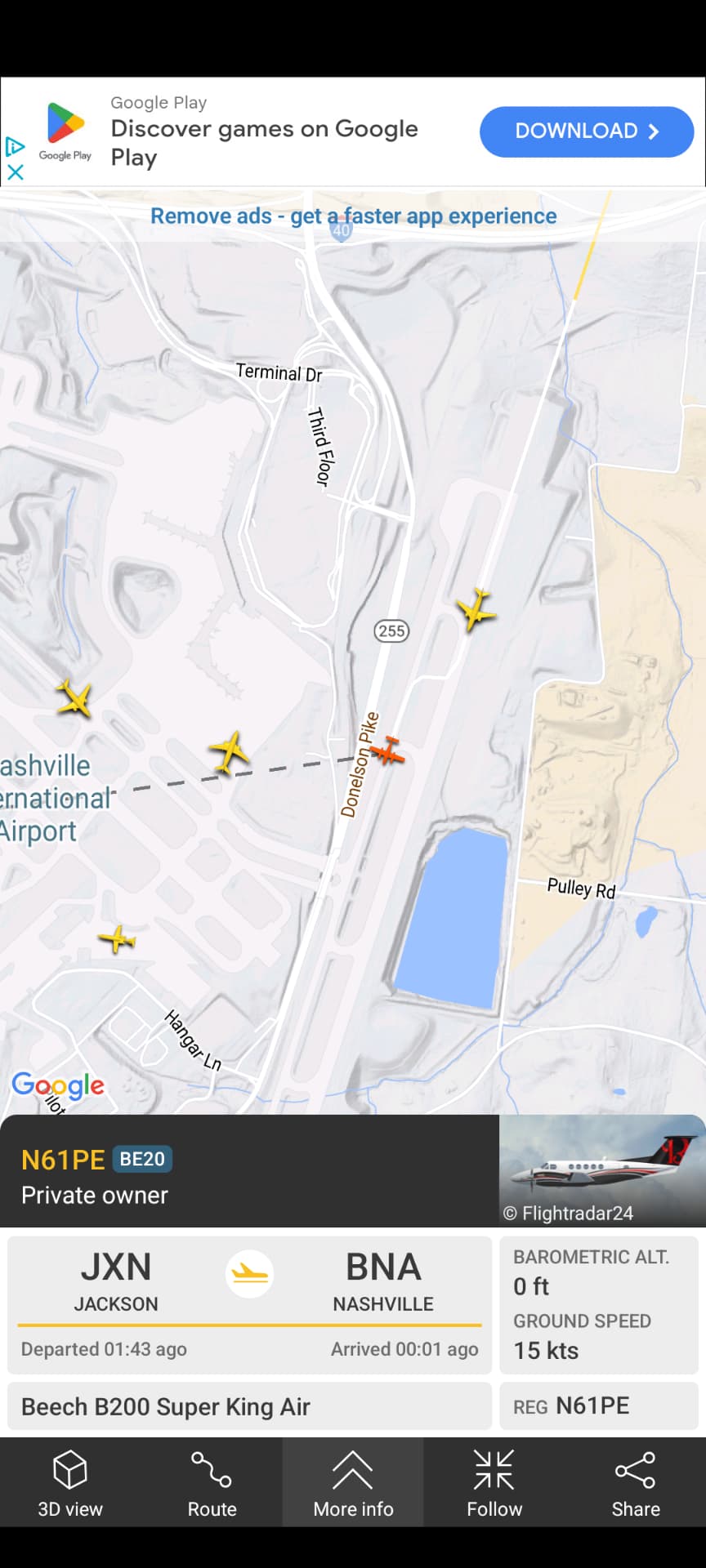Screen dimensions: 706x1568
Task: Show the flight route
Action: (x=212, y=1482)
